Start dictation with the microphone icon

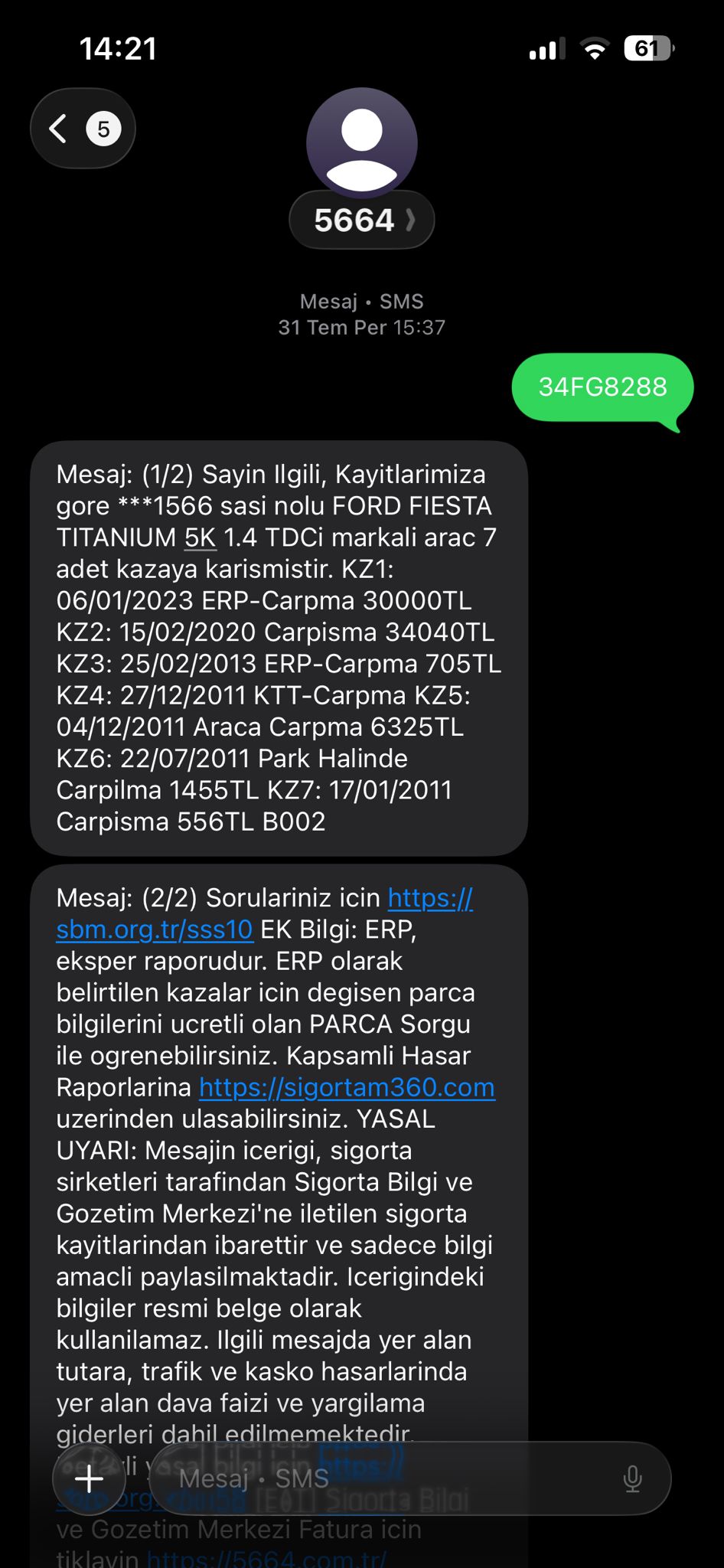(632, 1478)
